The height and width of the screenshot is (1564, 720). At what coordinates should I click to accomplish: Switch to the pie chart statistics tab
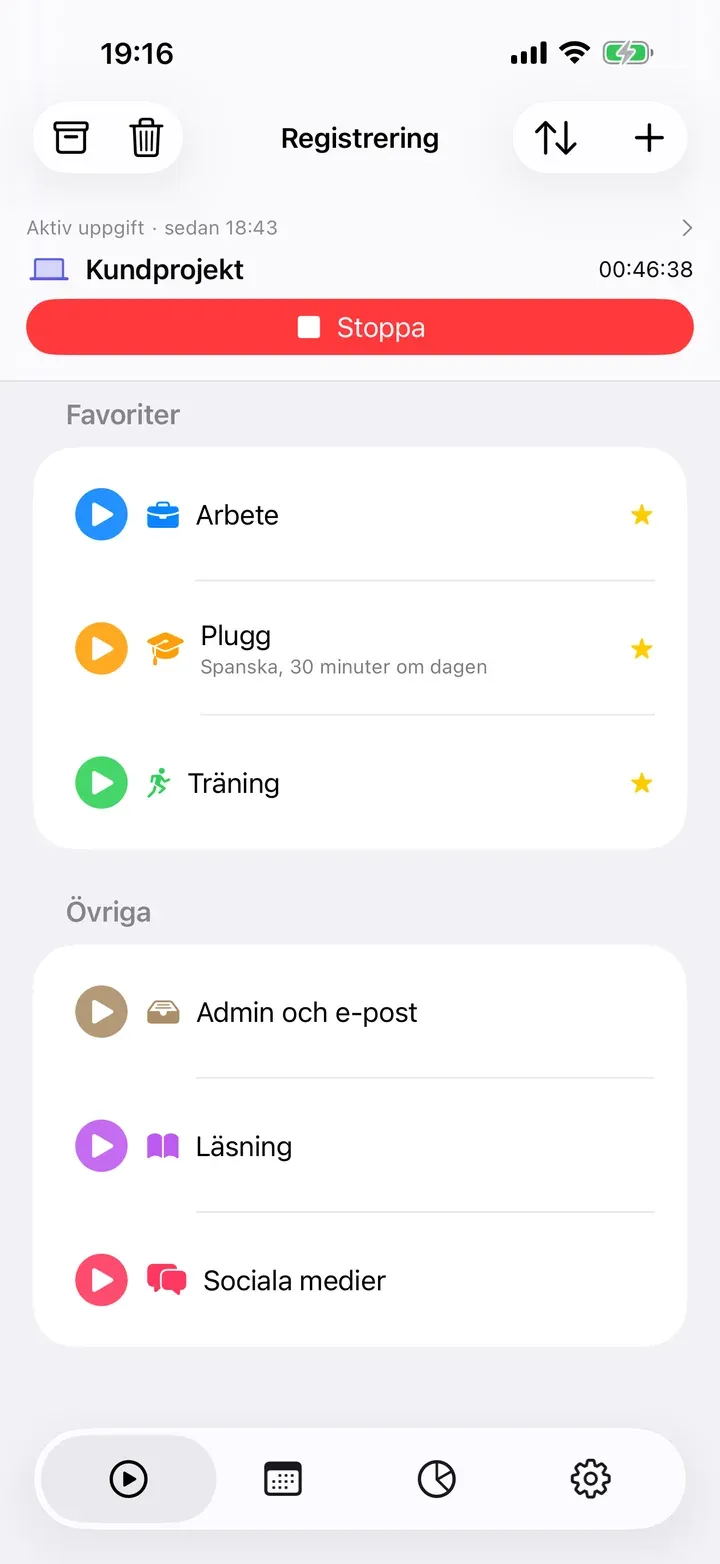coord(436,1478)
